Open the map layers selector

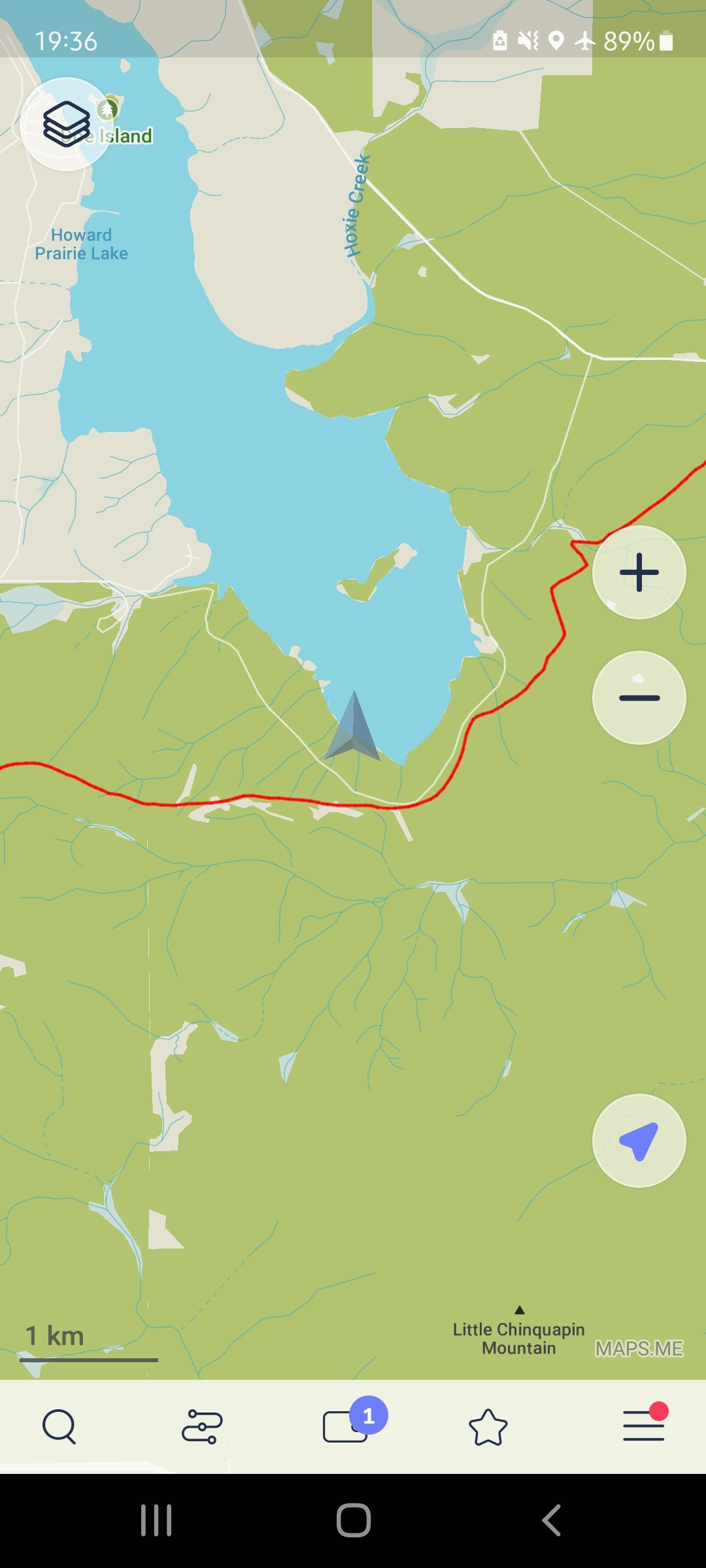point(67,124)
